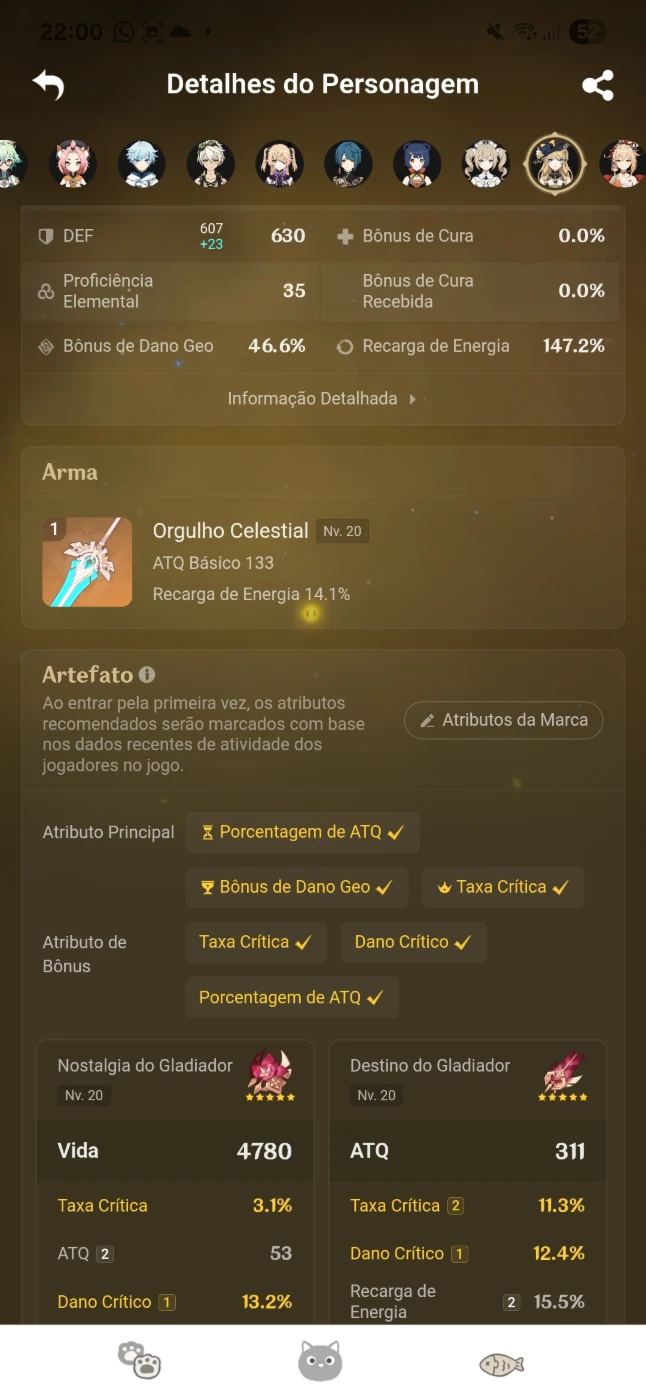Open Atributos da Marca editor
Viewport: 646px width, 1400px height.
coord(503,720)
